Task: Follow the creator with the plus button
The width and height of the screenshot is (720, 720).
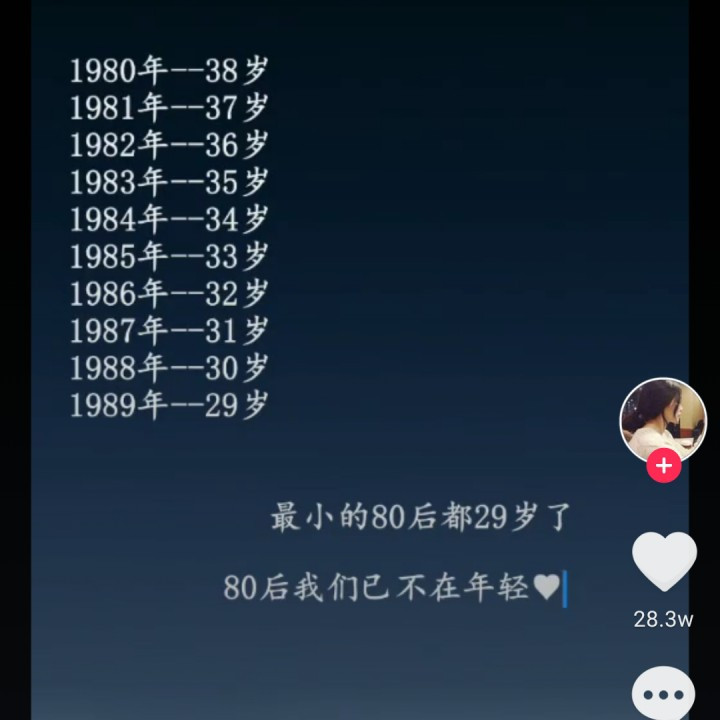Action: click(664, 466)
